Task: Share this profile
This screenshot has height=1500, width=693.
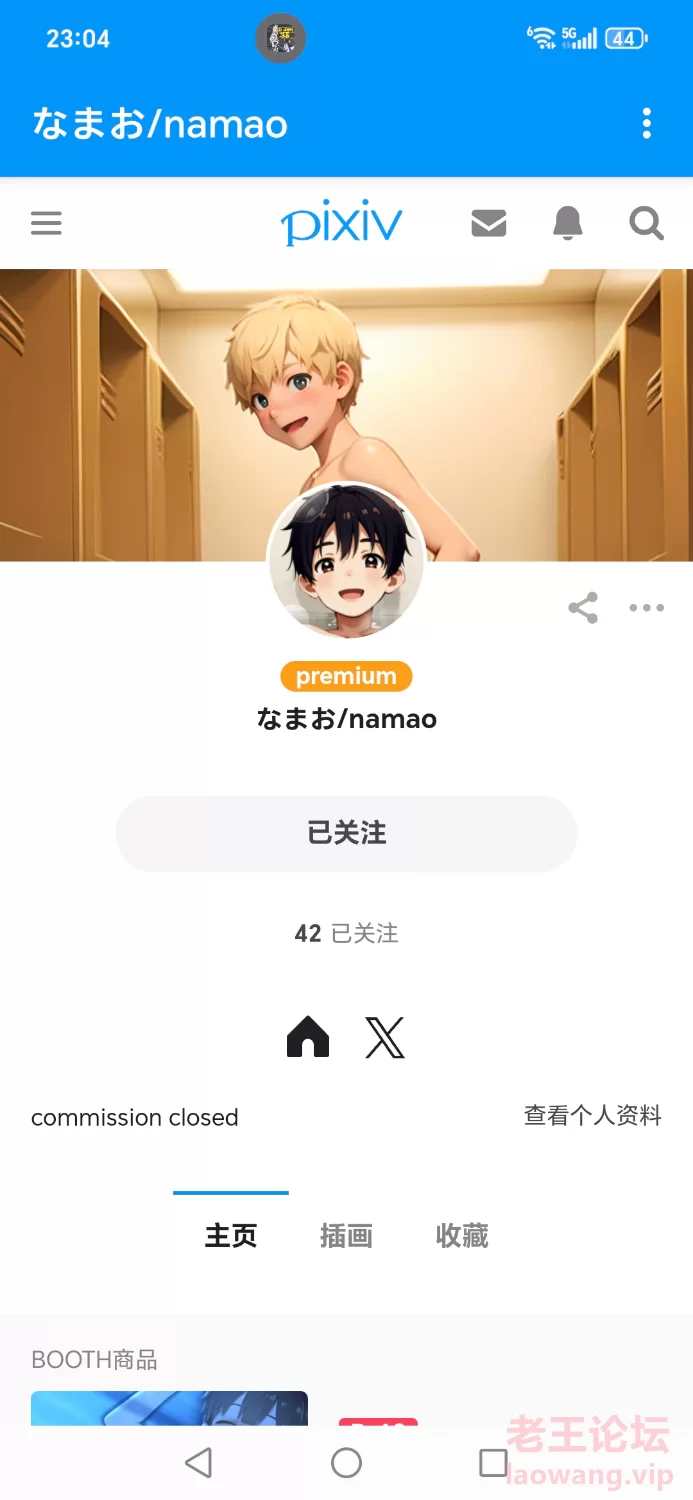Action: coord(583,607)
